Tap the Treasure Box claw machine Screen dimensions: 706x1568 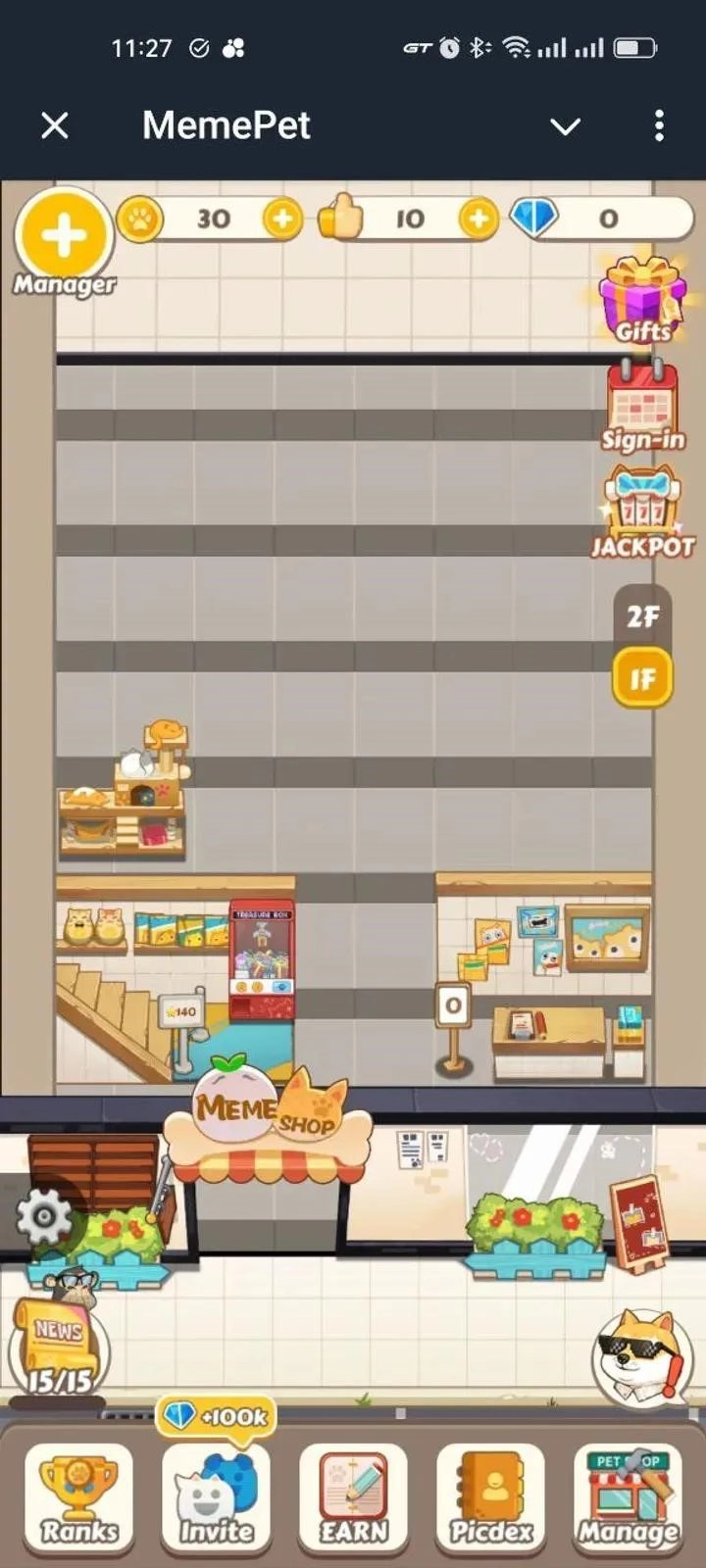[x=262, y=958]
